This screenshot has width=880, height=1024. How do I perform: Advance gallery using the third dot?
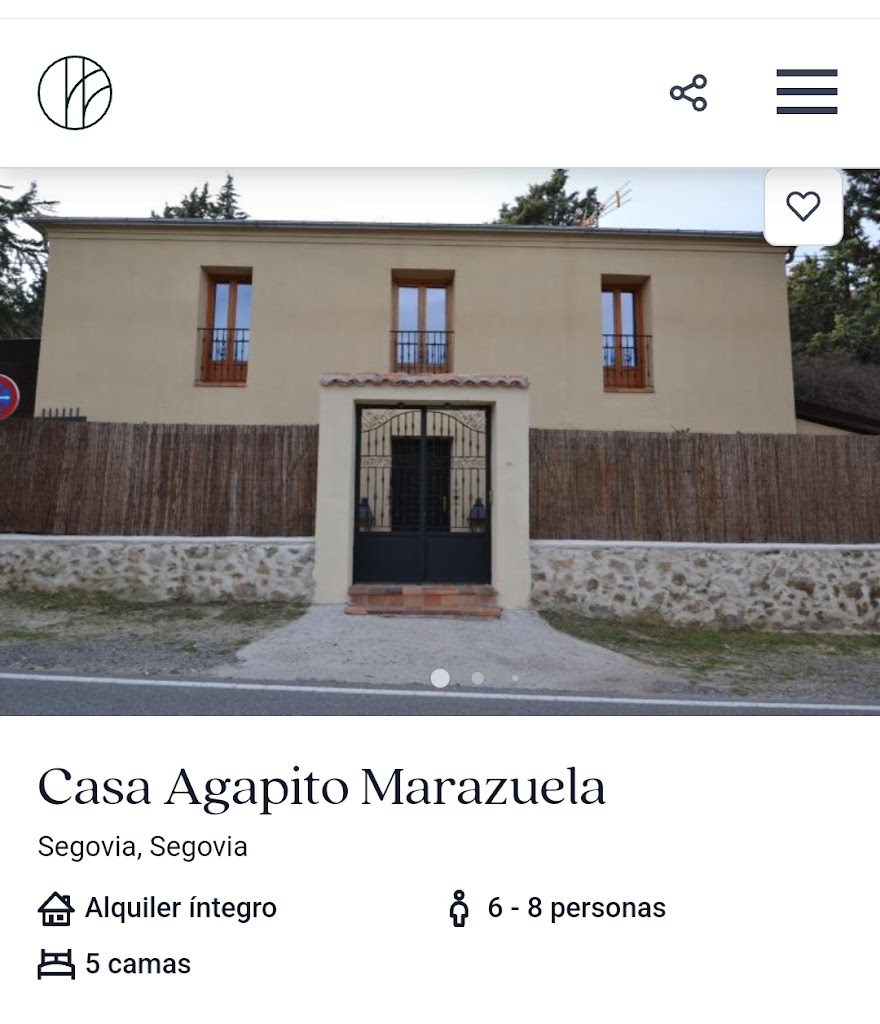tap(515, 677)
